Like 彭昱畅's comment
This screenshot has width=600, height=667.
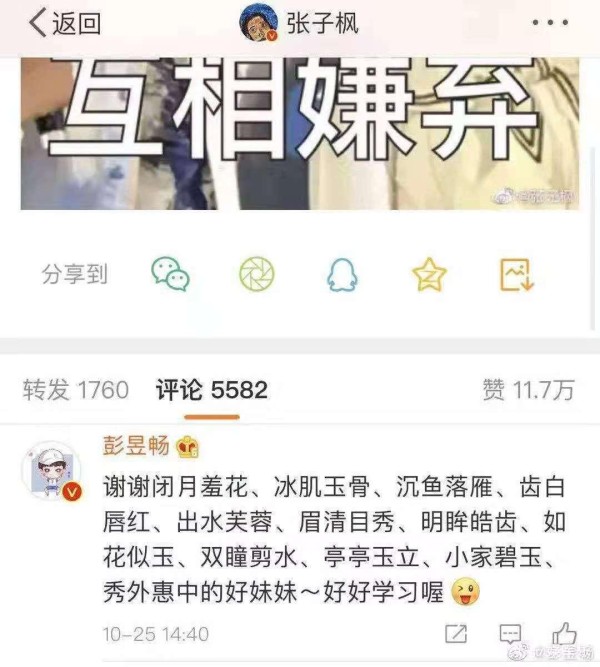[564, 632]
